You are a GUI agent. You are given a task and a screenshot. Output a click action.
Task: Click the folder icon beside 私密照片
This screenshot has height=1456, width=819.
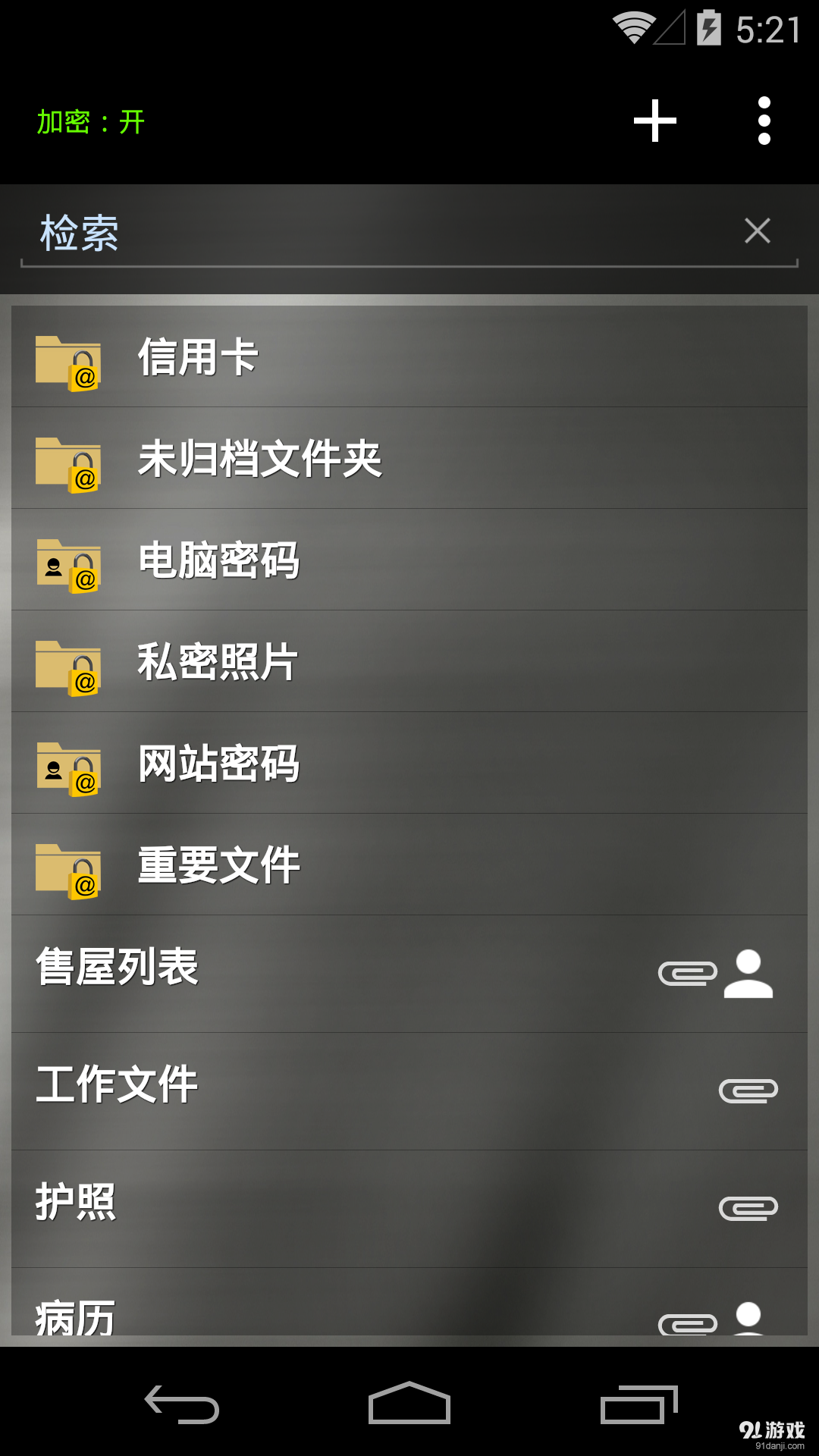[x=68, y=666]
